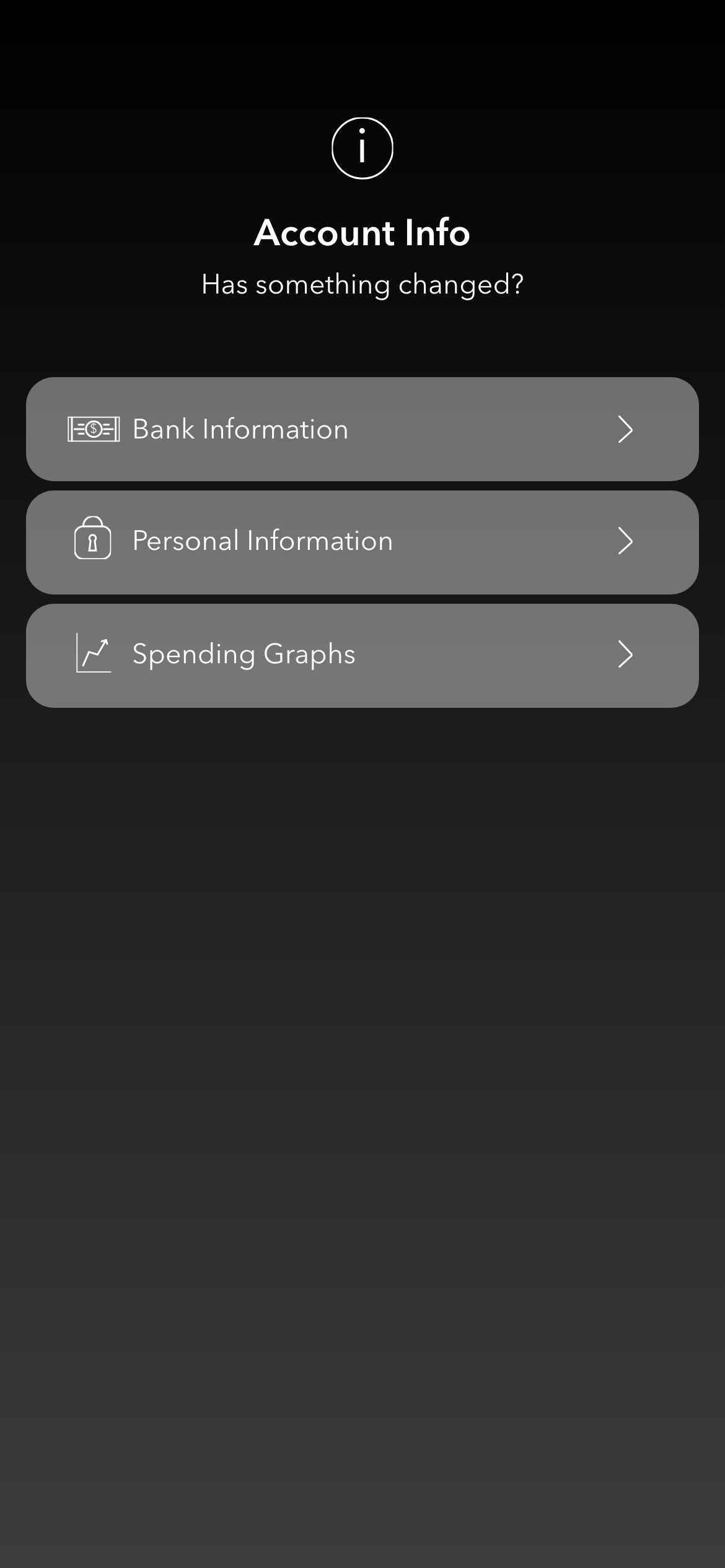Open the Bank Information row
Image resolution: width=725 pixels, height=1568 pixels.
click(x=362, y=429)
